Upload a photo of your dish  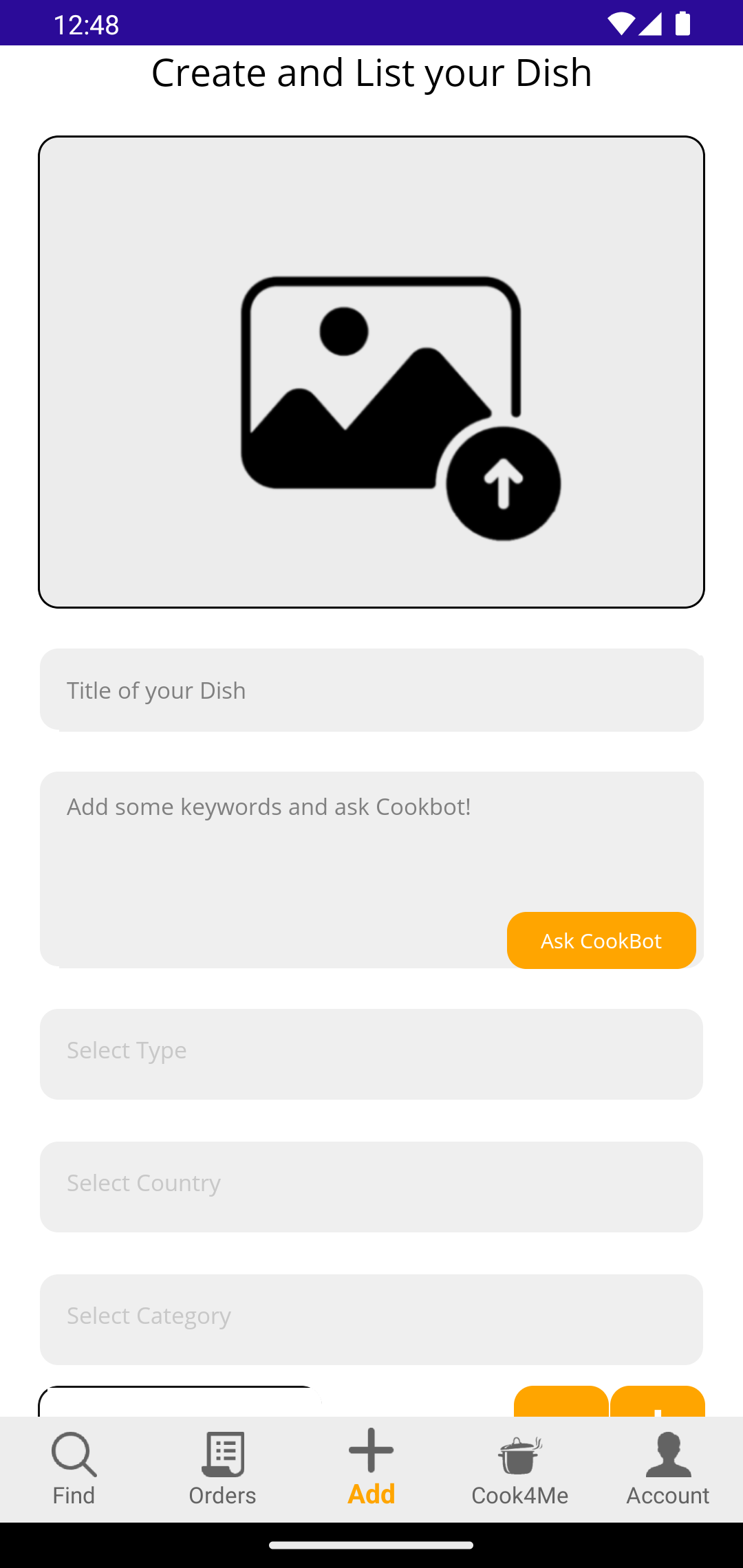tap(371, 371)
